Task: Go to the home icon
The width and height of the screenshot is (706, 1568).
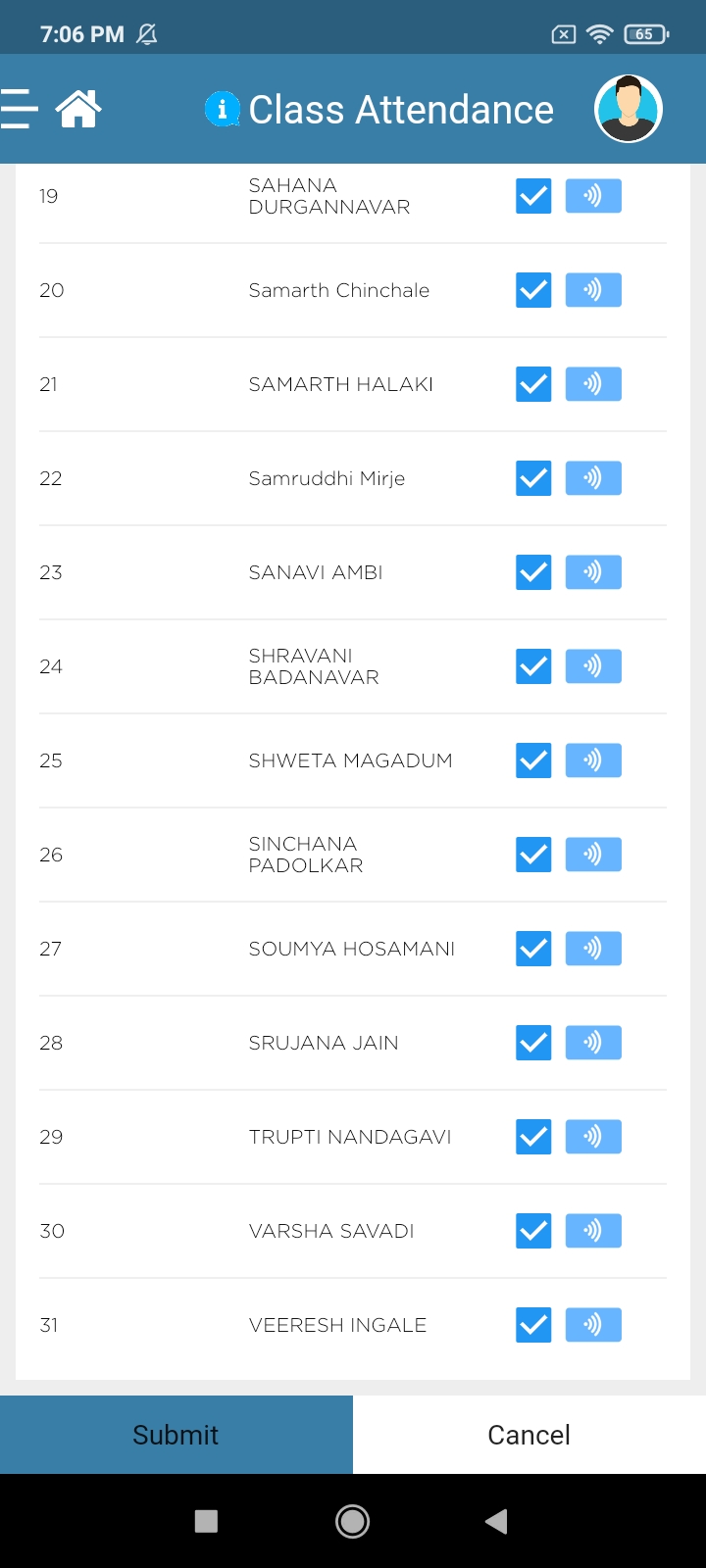Action: pyautogui.click(x=78, y=109)
